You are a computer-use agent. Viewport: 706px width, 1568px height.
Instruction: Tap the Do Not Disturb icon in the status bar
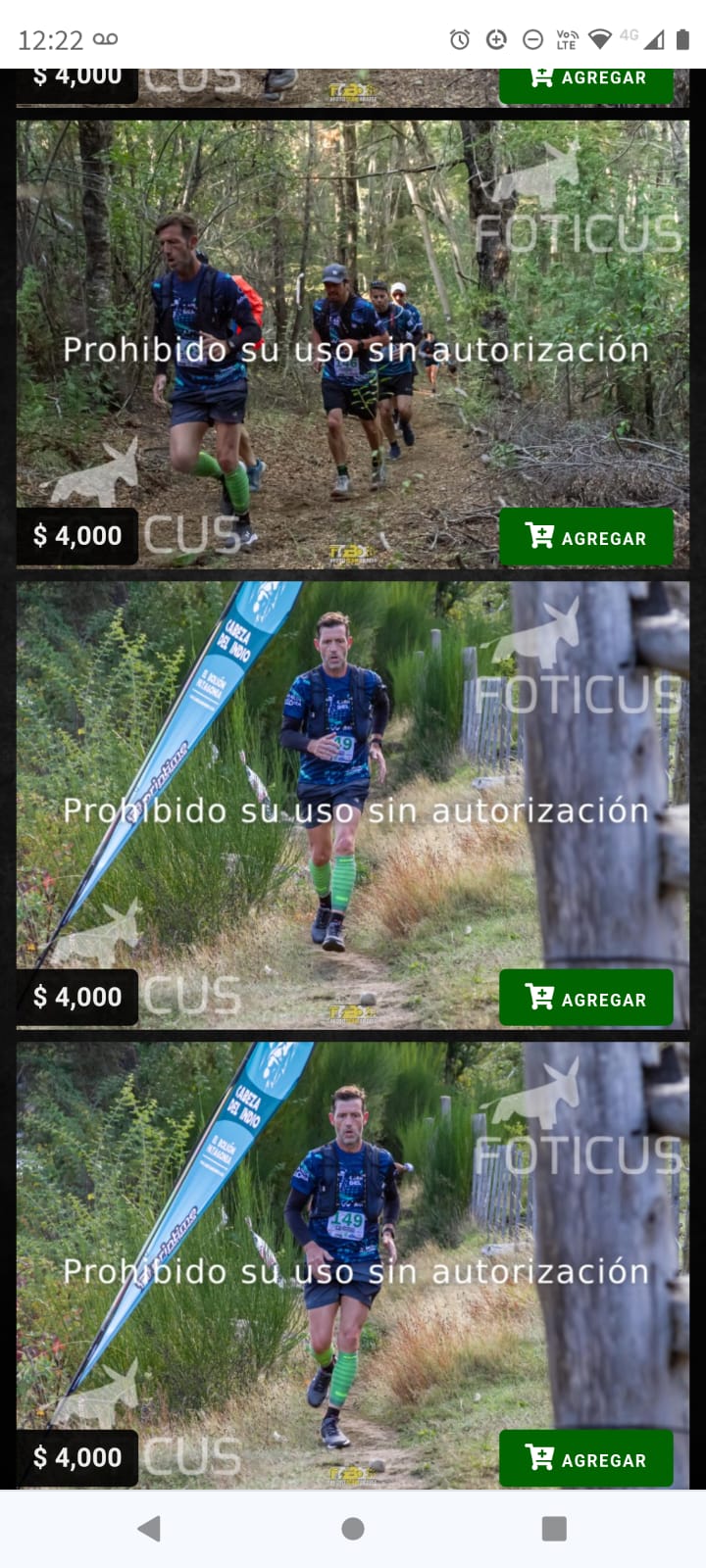pos(531,40)
